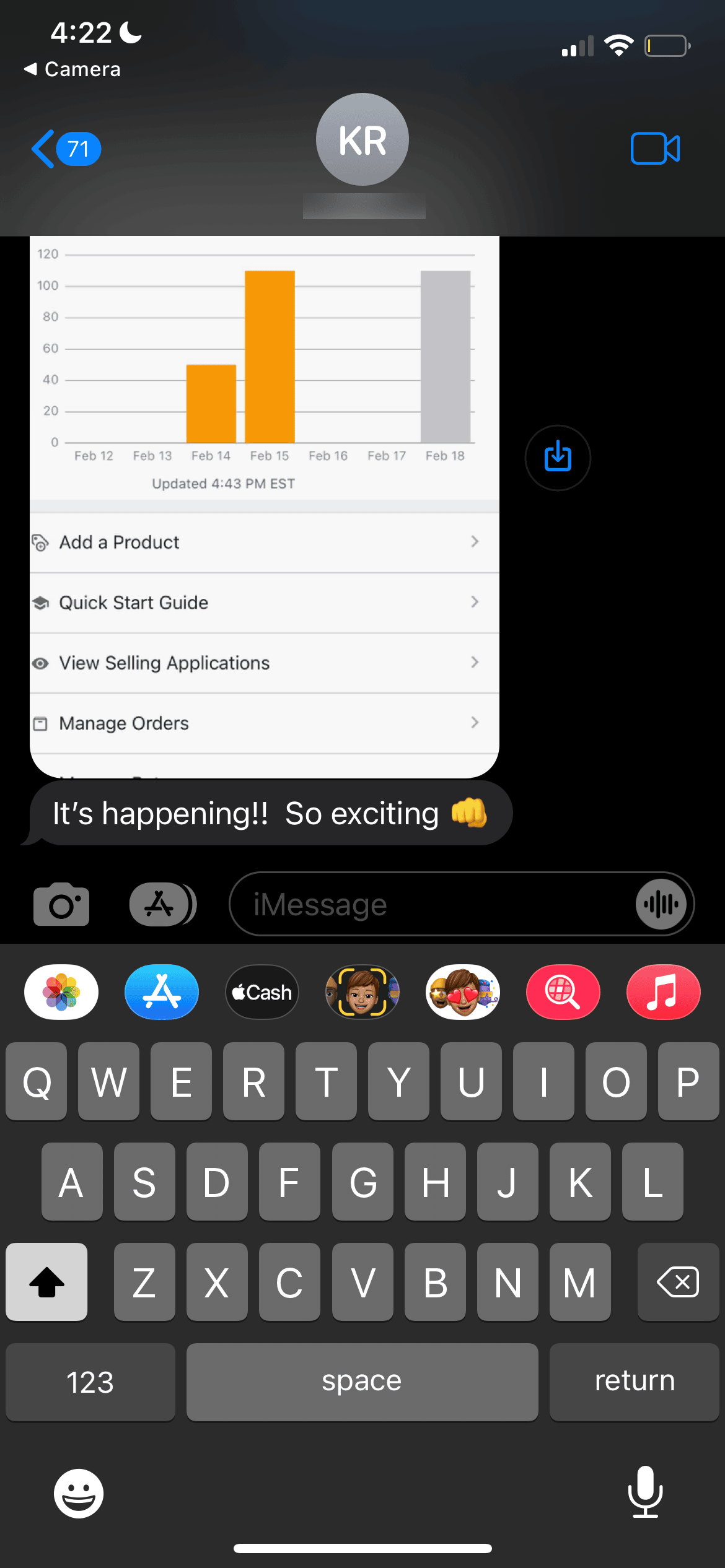
Task: Open the Memoji camera app
Action: pyautogui.click(x=362, y=992)
